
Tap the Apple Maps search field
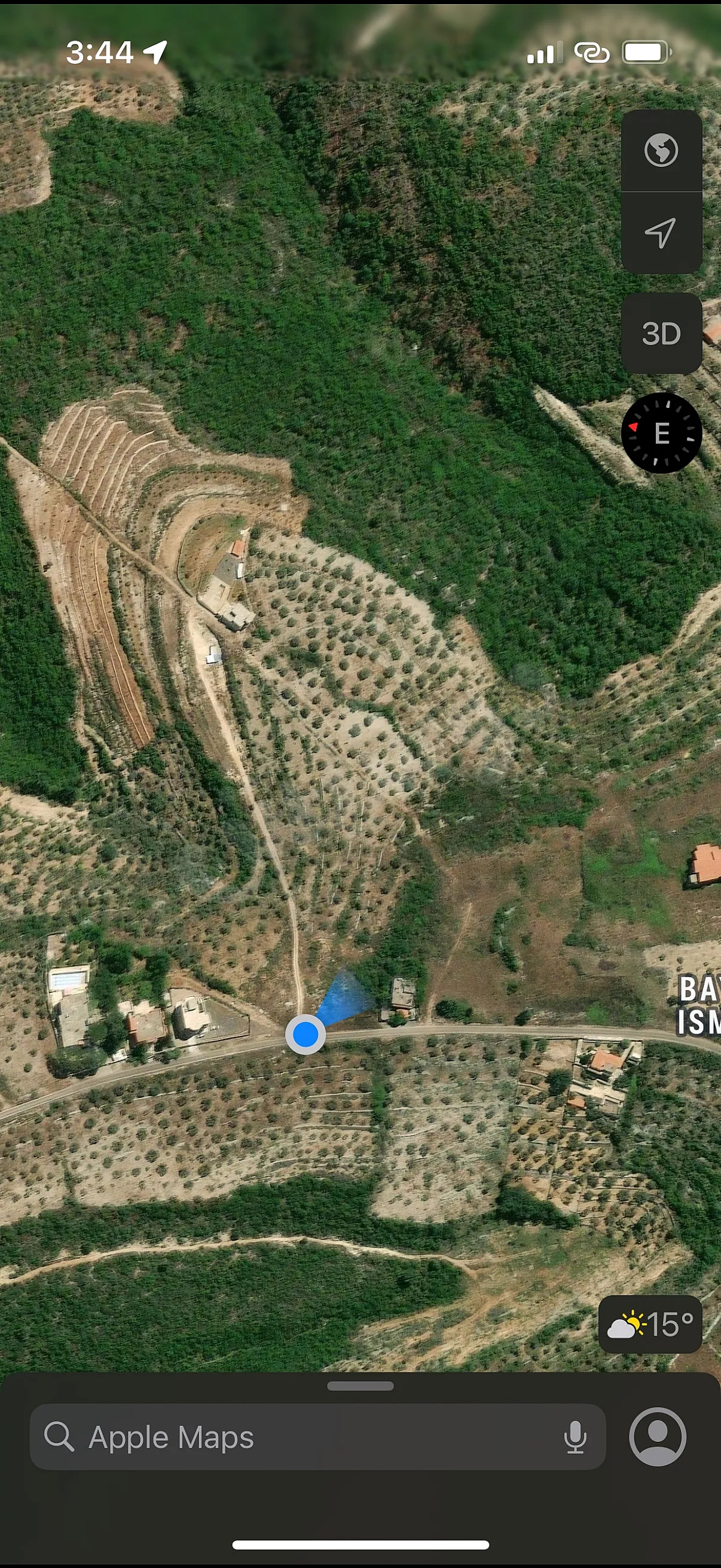click(317, 1437)
